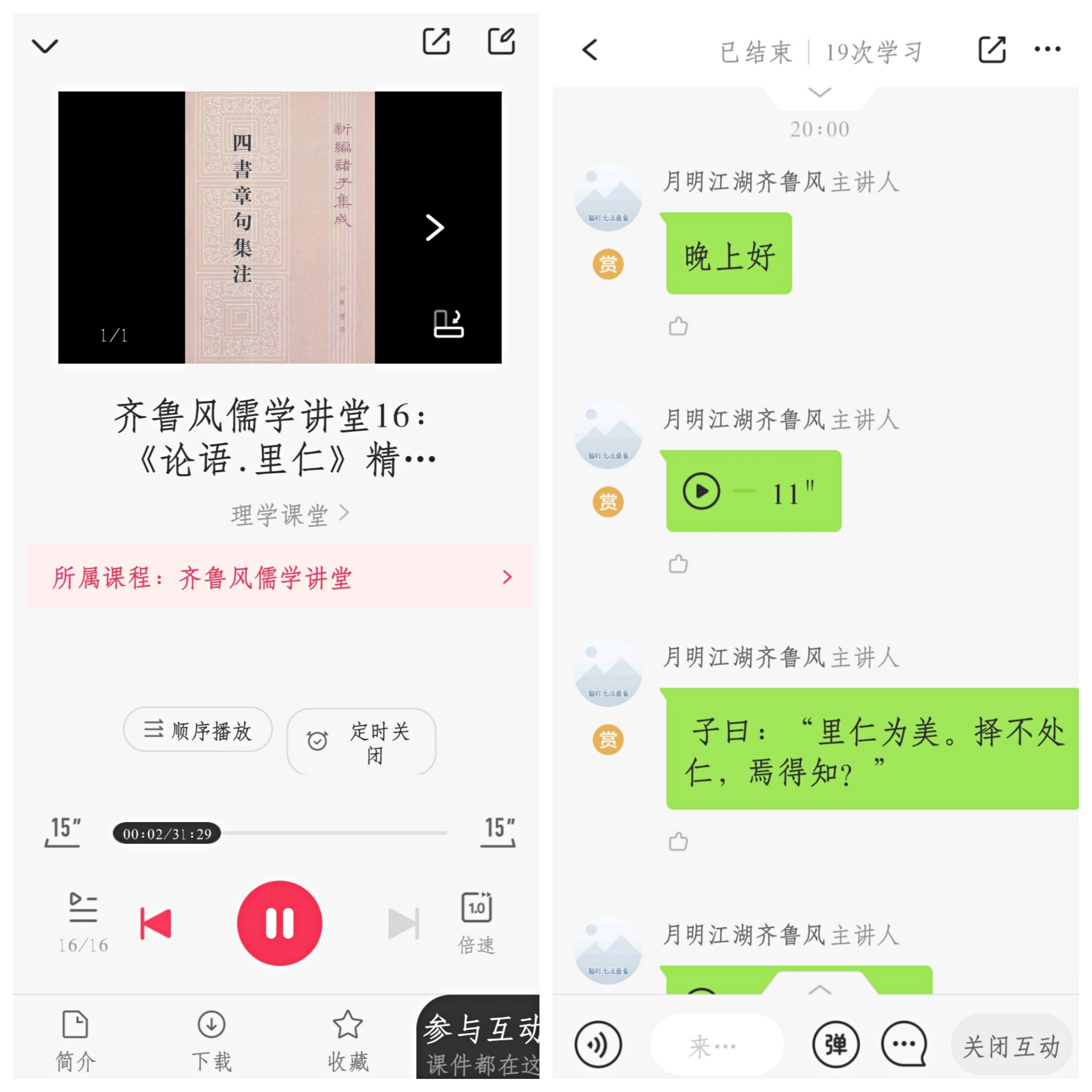The width and height of the screenshot is (1092, 1092).
Task: Download this lecture with 下载
Action: tap(211, 1040)
